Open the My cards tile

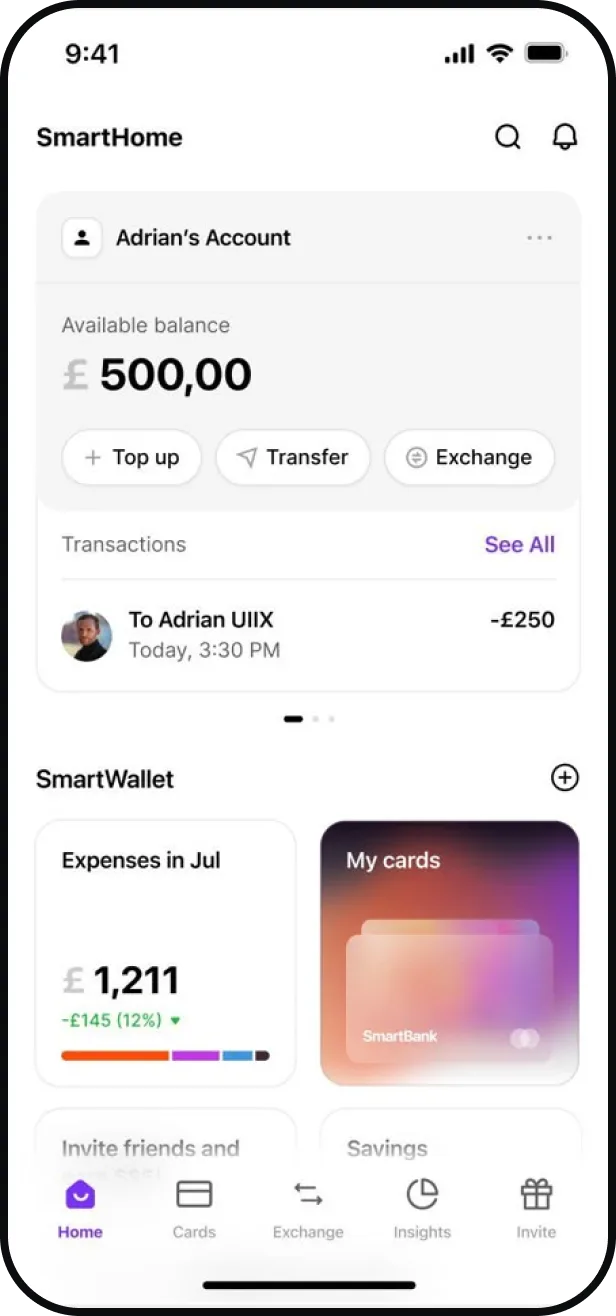(x=449, y=952)
